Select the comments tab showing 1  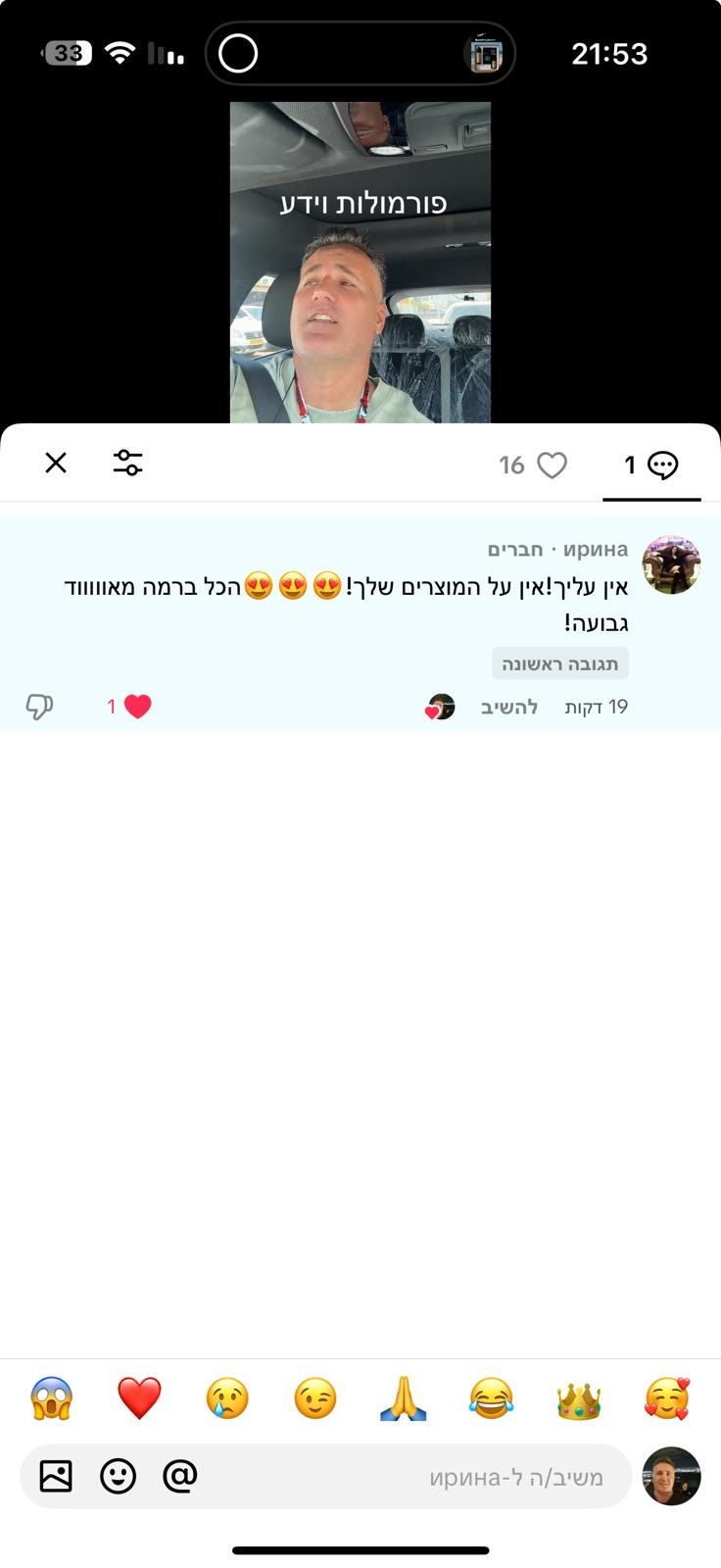point(651,465)
